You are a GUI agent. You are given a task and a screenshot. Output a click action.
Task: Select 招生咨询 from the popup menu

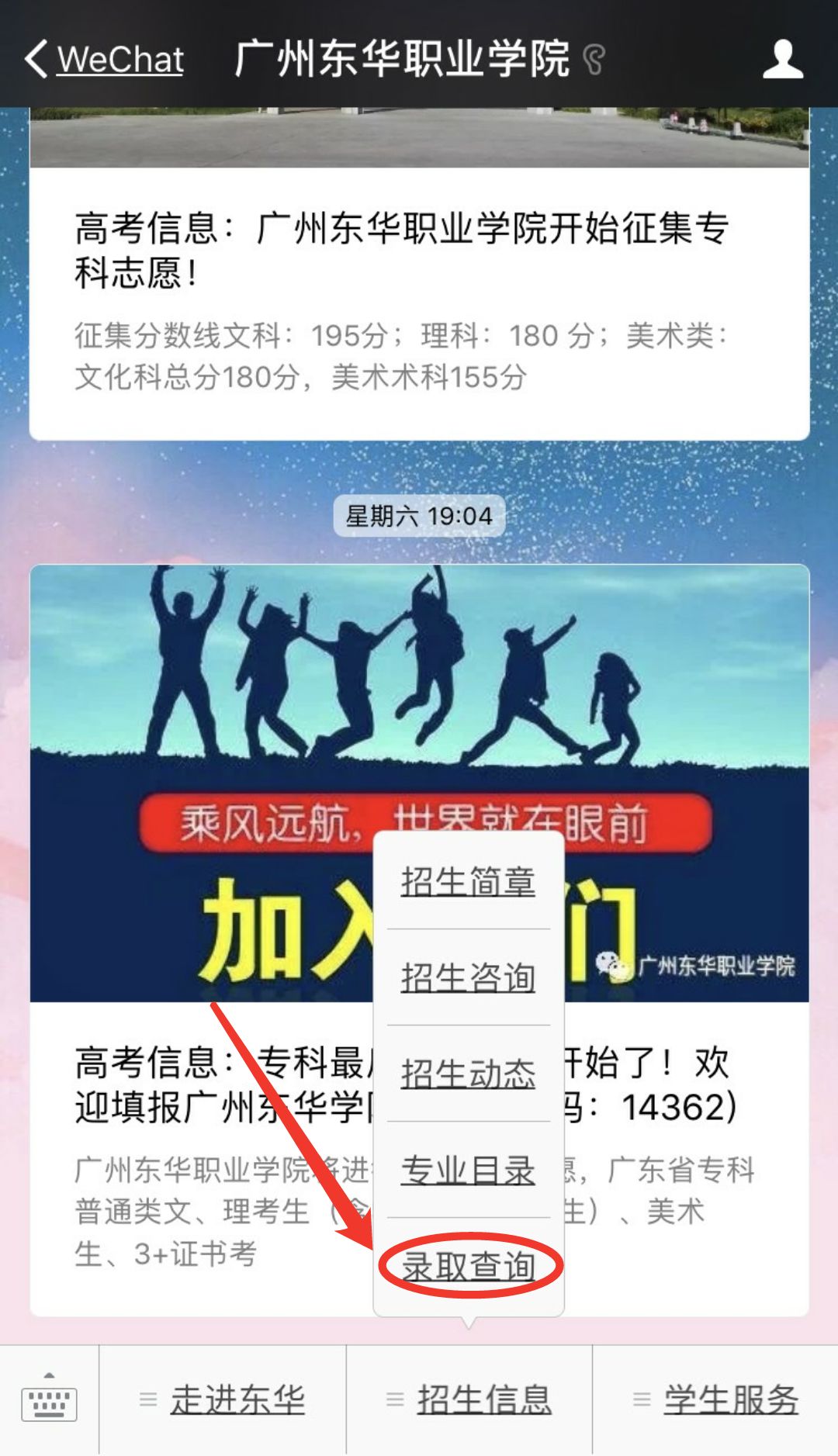(468, 977)
